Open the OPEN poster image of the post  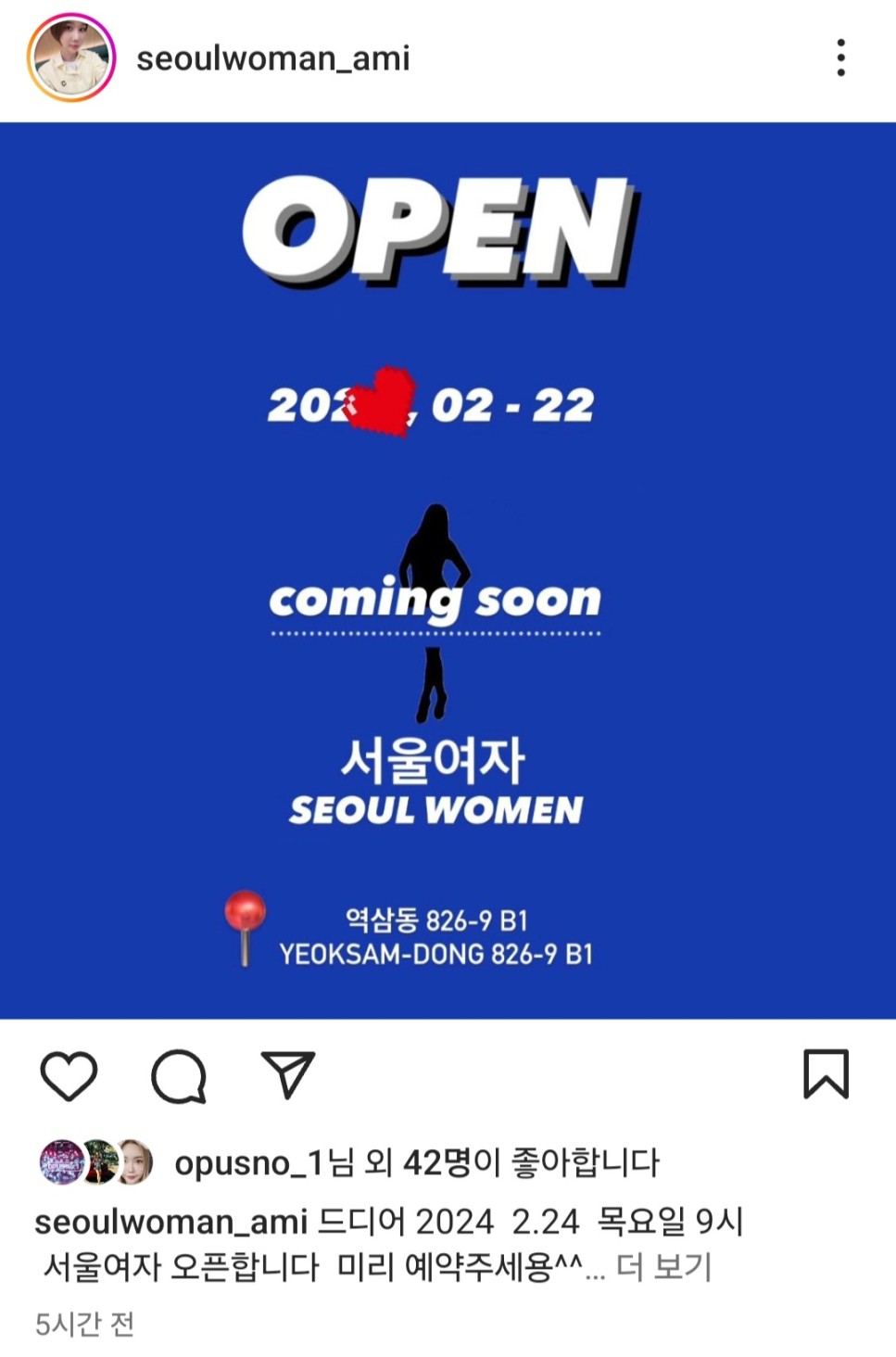[448, 570]
